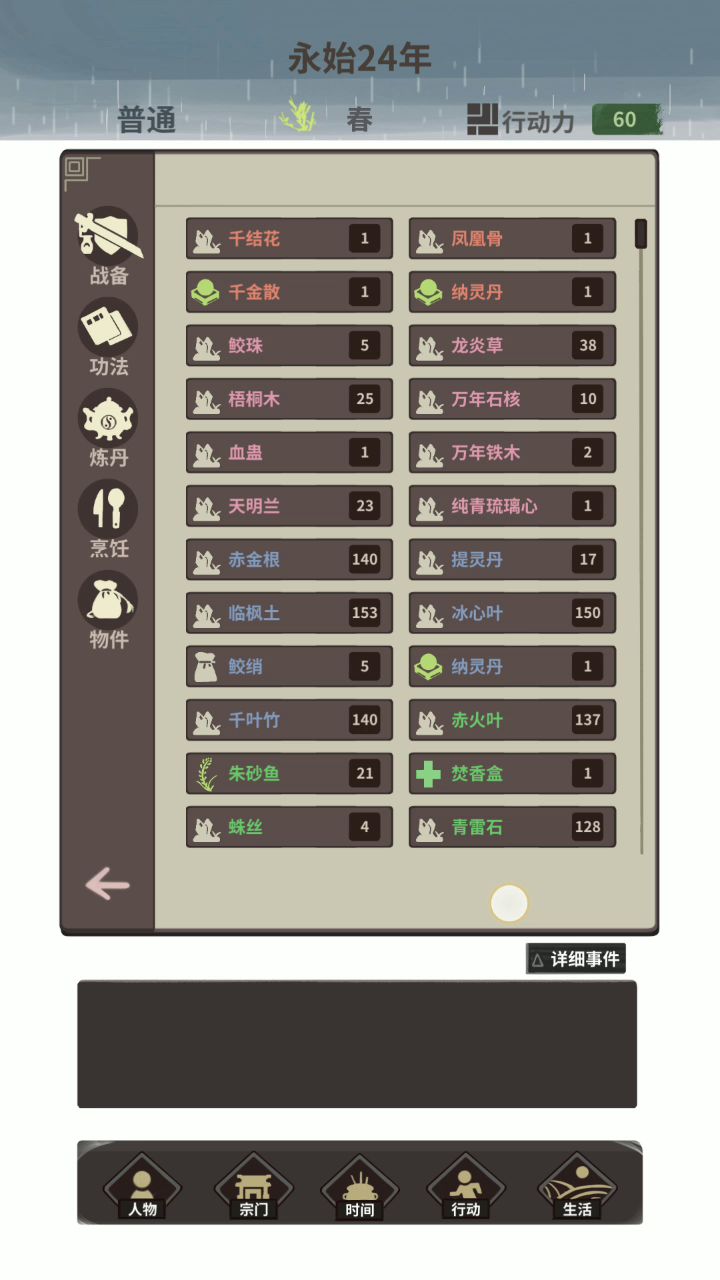The image size is (720, 1280).
Task: Switch to the 行动 menu
Action: (466, 1187)
